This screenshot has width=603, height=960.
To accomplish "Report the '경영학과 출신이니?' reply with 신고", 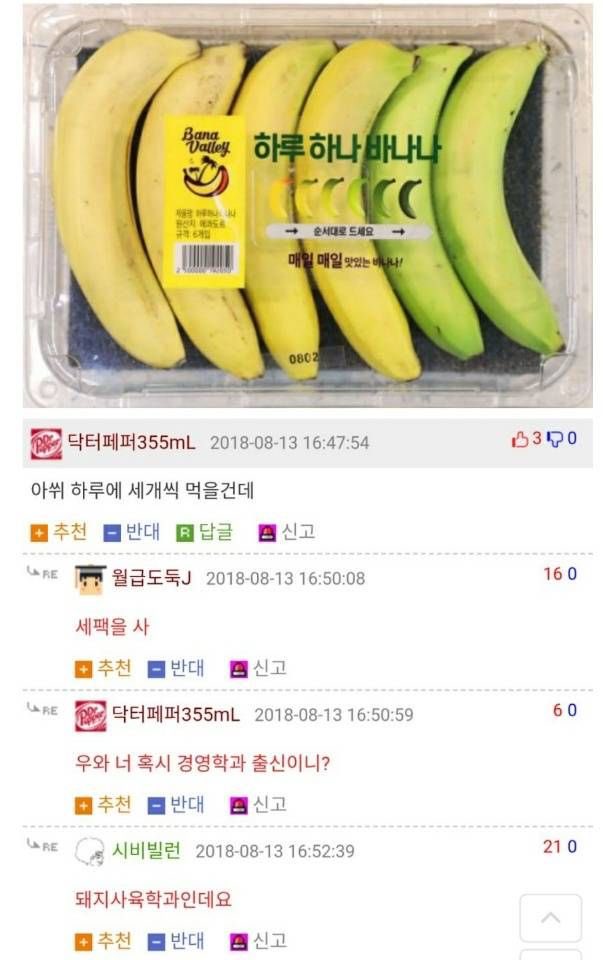I will [x=258, y=804].
